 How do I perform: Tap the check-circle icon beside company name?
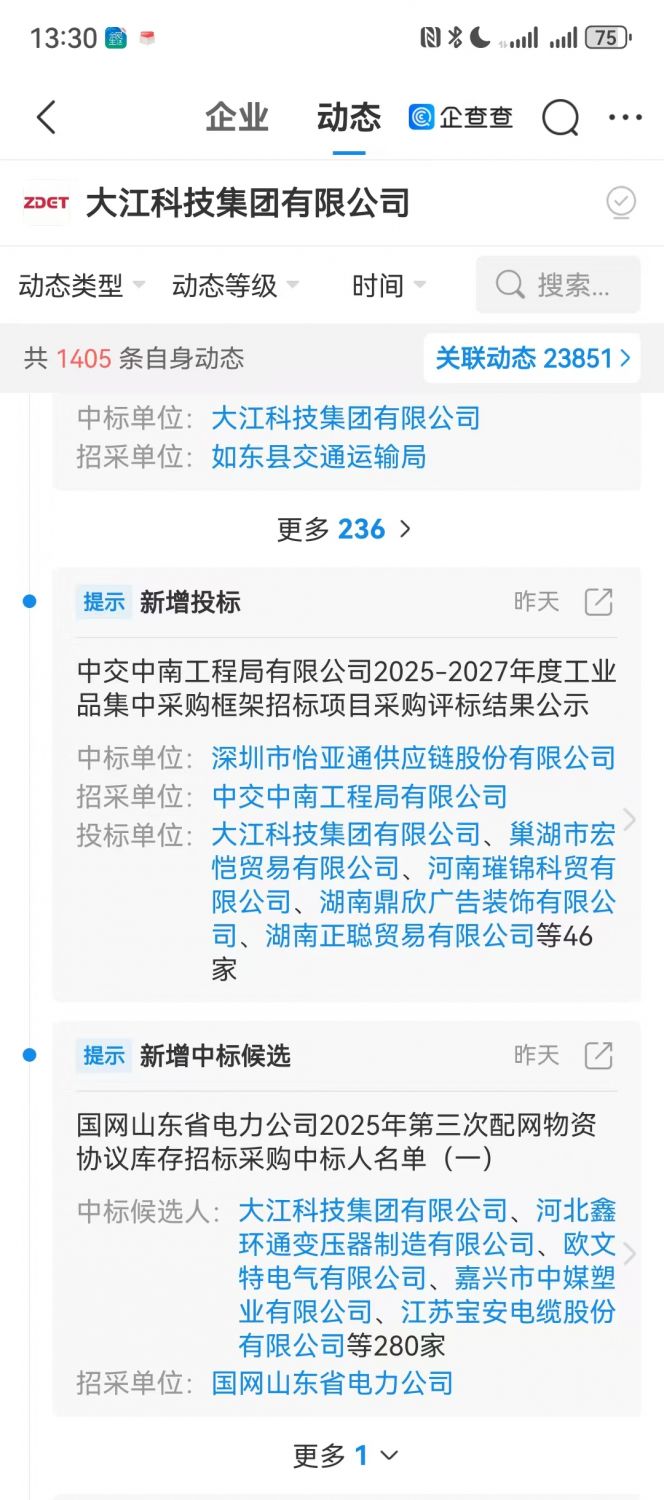tap(621, 203)
